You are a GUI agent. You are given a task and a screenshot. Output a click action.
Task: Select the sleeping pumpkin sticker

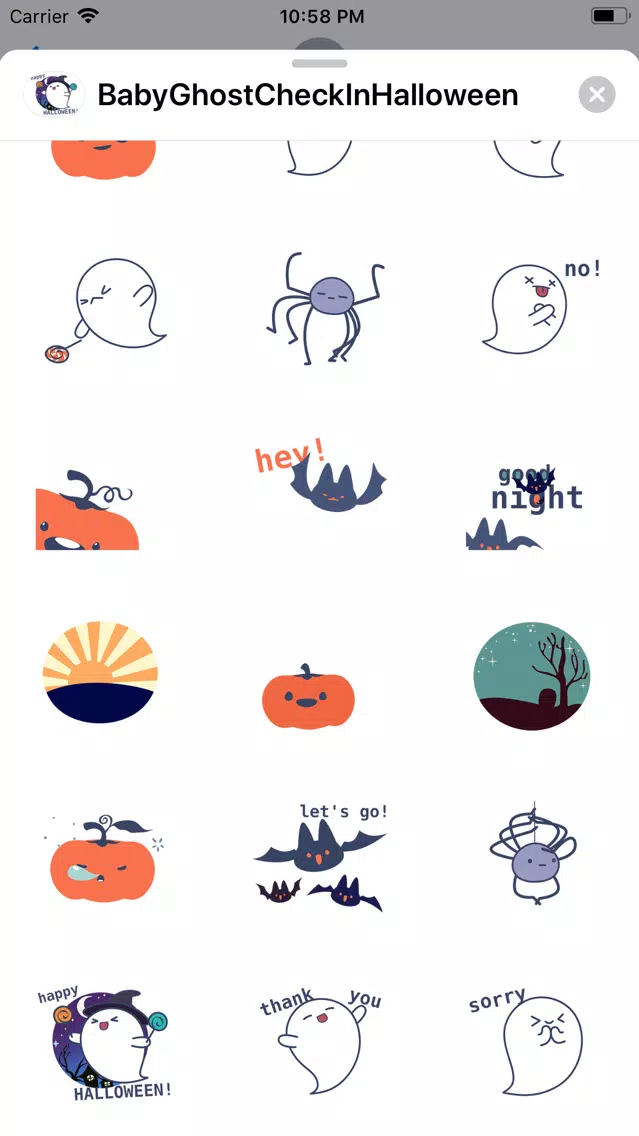(102, 859)
